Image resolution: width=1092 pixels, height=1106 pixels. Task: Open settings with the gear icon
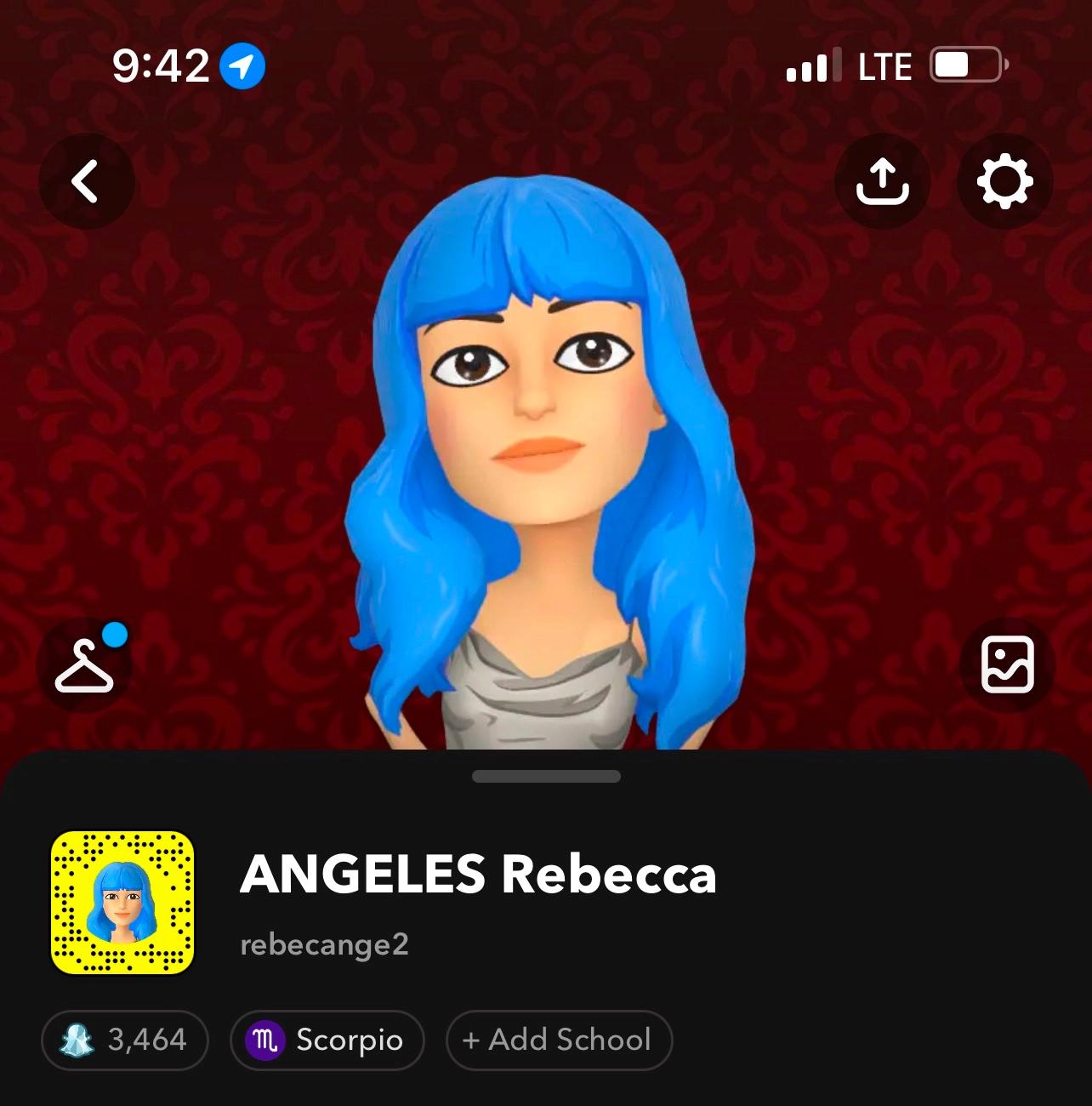click(x=1004, y=181)
